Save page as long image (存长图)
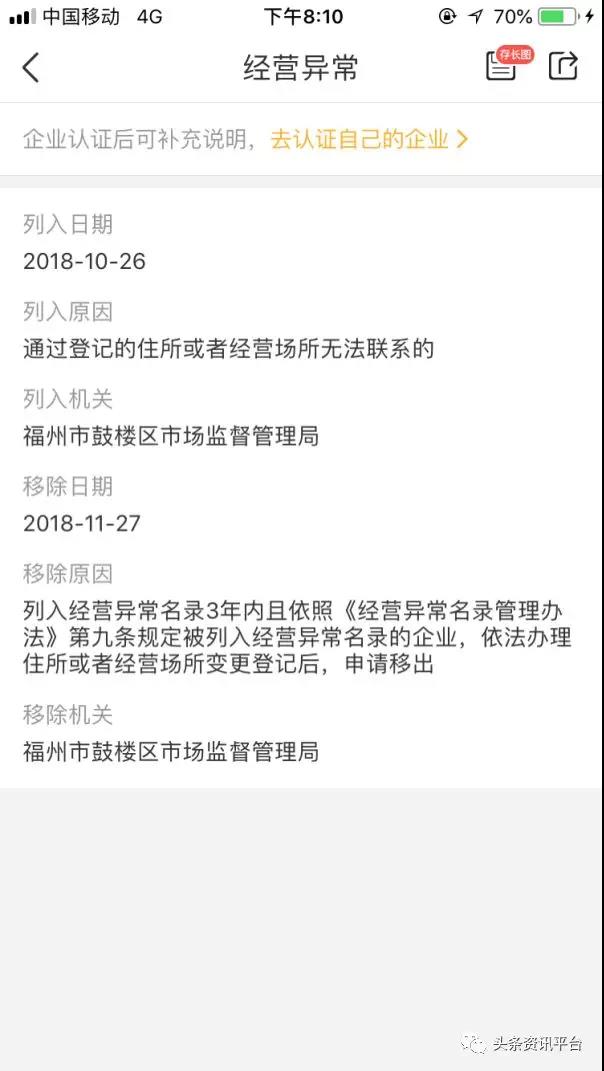The height and width of the screenshot is (1071, 604). [503, 66]
